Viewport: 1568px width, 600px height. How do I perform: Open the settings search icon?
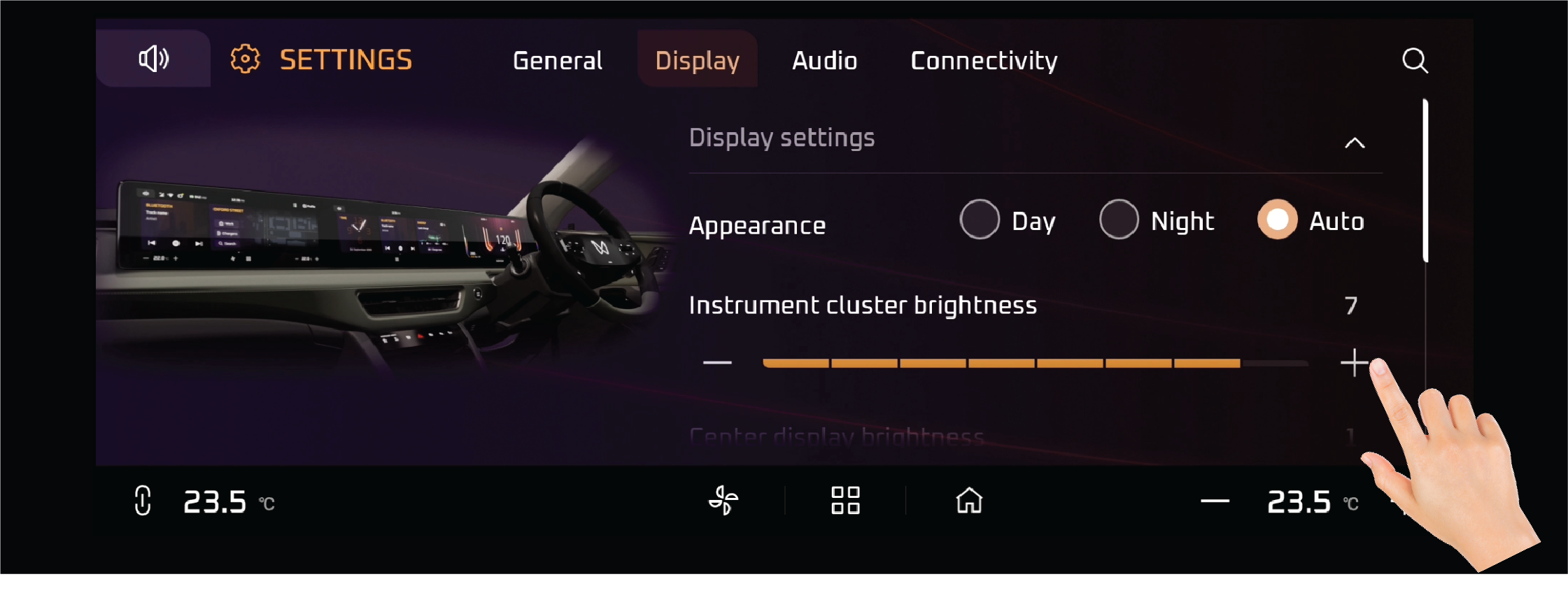(1414, 61)
